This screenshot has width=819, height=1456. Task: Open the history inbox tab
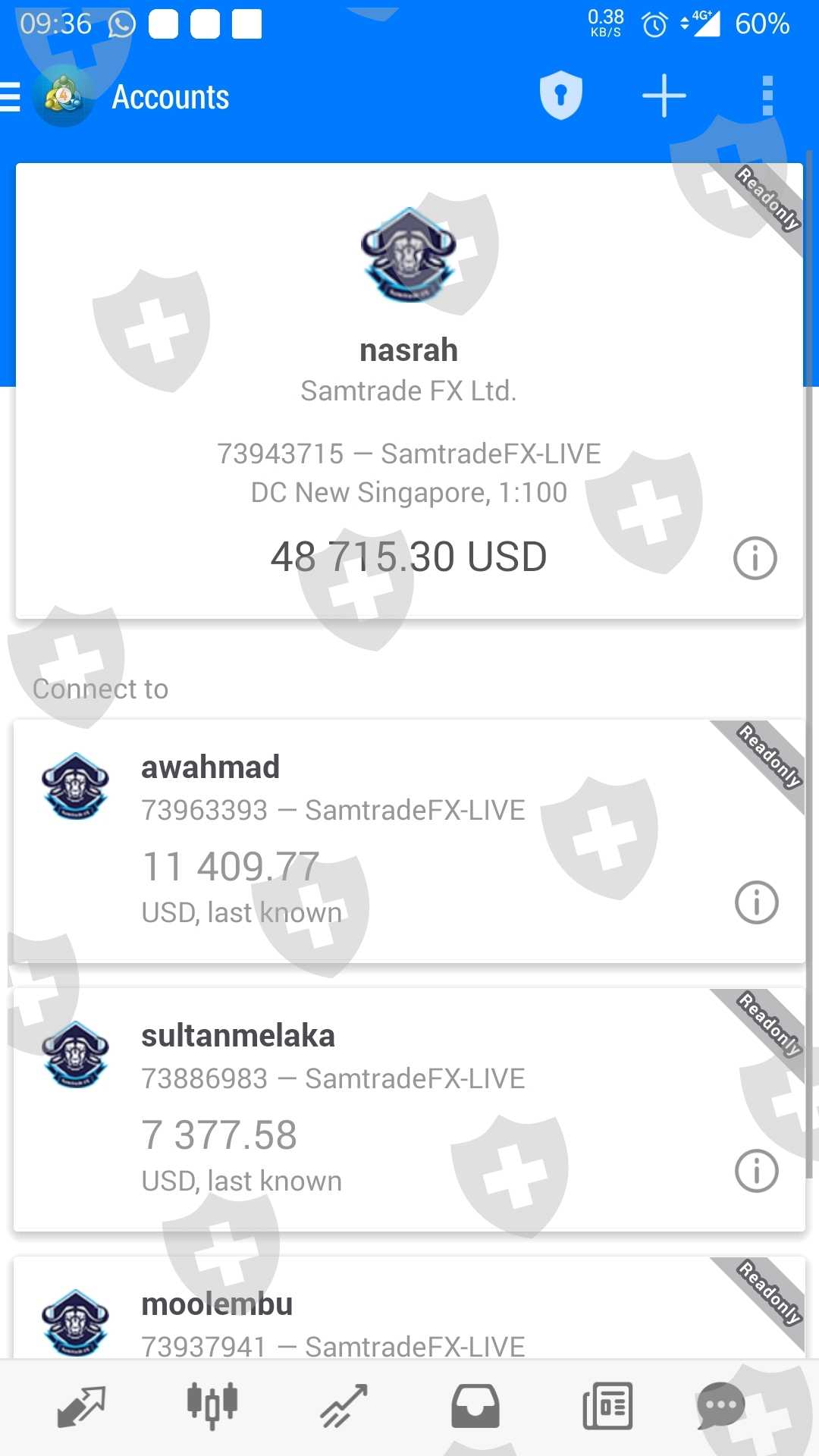click(475, 1407)
